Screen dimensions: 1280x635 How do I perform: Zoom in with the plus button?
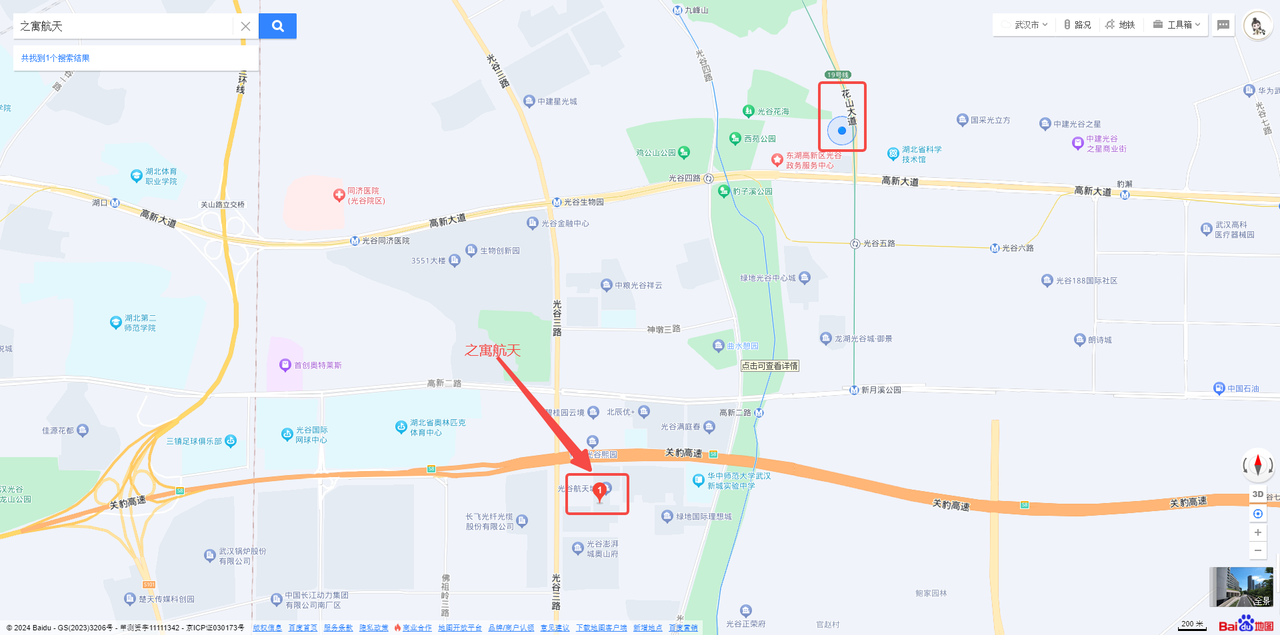point(1258,532)
